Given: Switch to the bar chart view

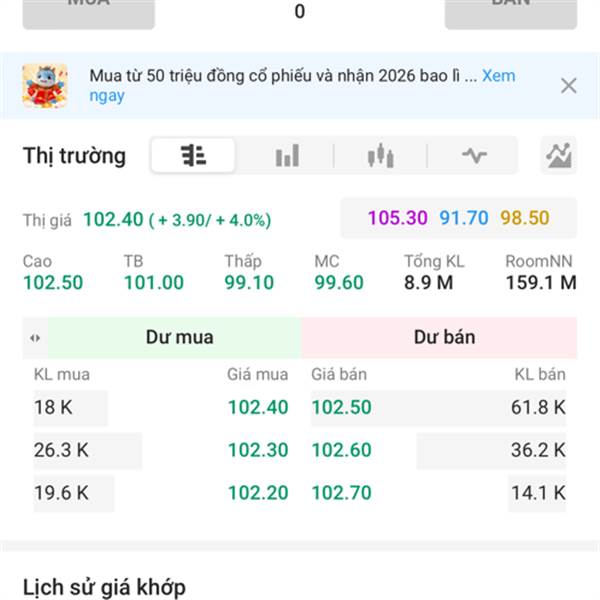Looking at the screenshot, I should pos(287,156).
